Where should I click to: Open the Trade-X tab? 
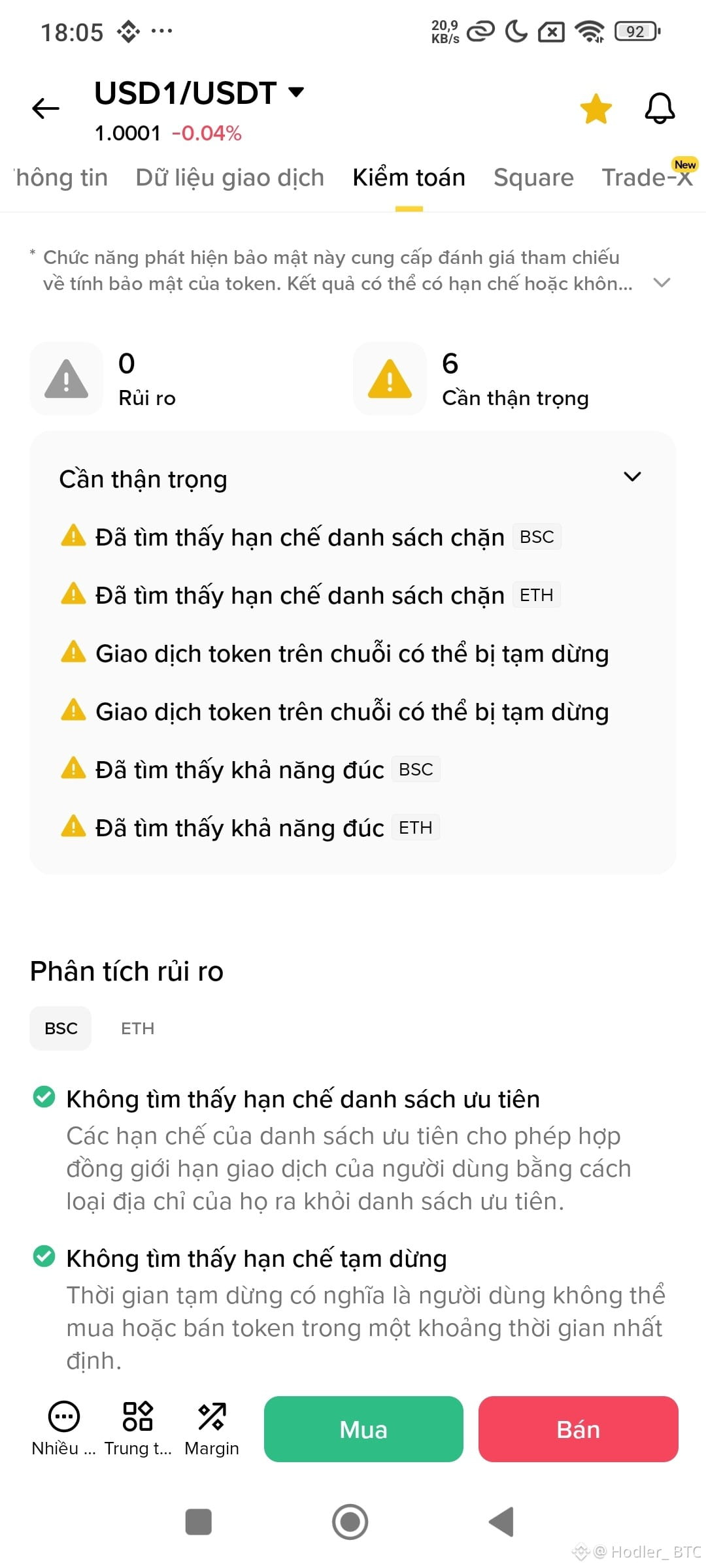pos(646,178)
